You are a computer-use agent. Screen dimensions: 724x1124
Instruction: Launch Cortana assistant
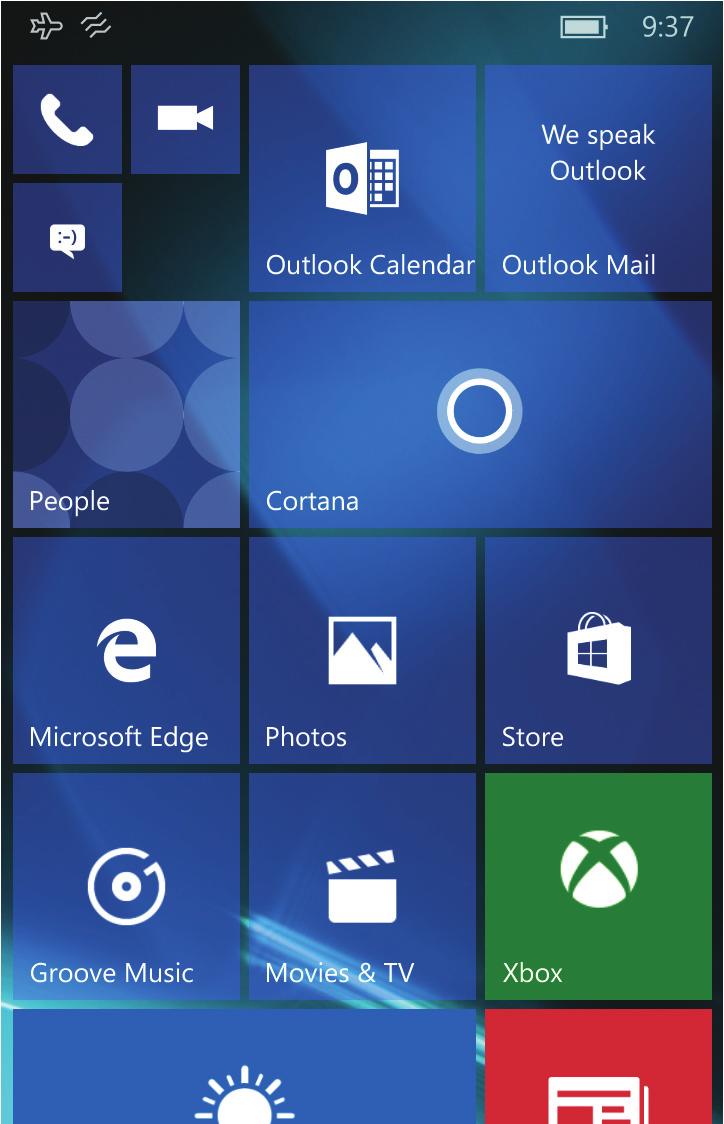click(480, 414)
